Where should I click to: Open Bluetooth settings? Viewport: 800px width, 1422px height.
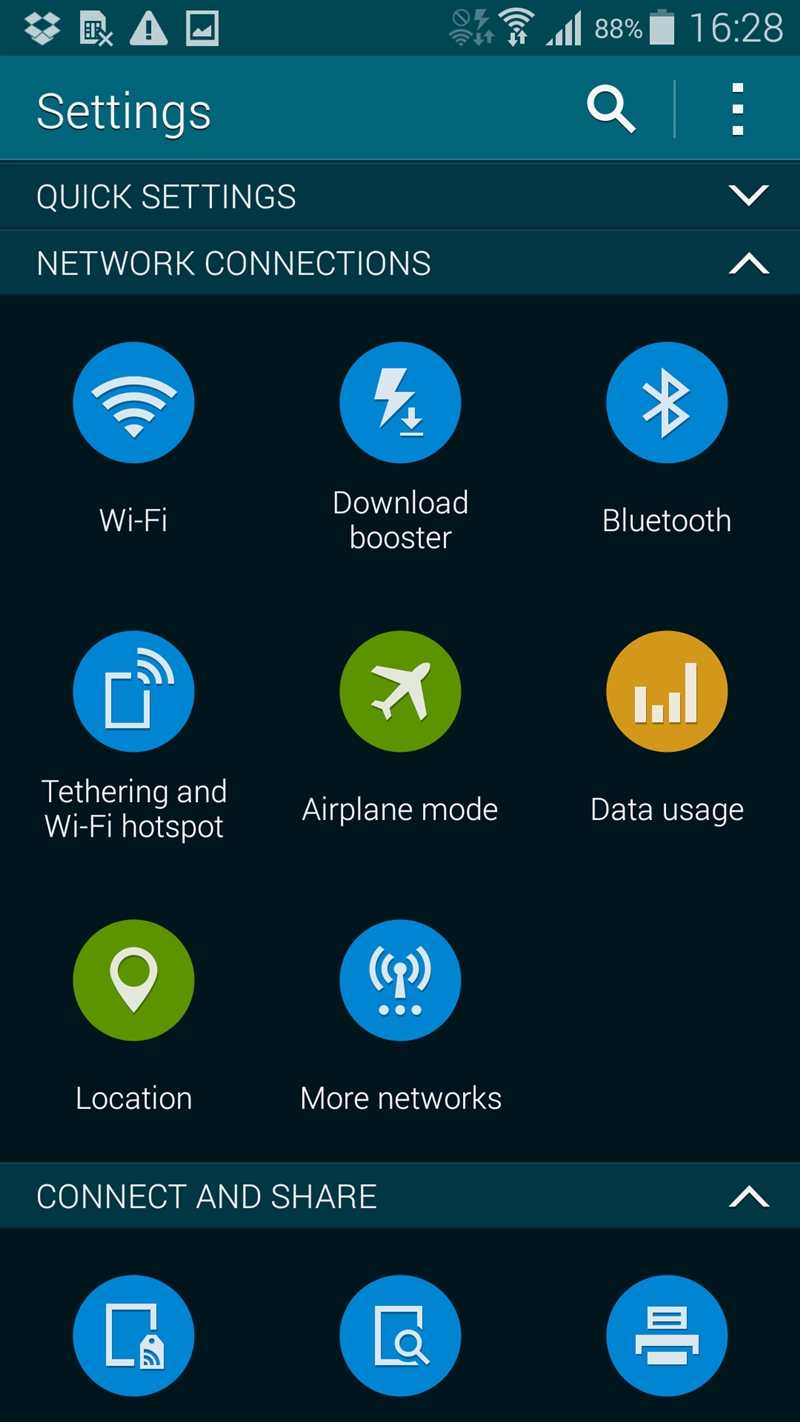tap(667, 440)
